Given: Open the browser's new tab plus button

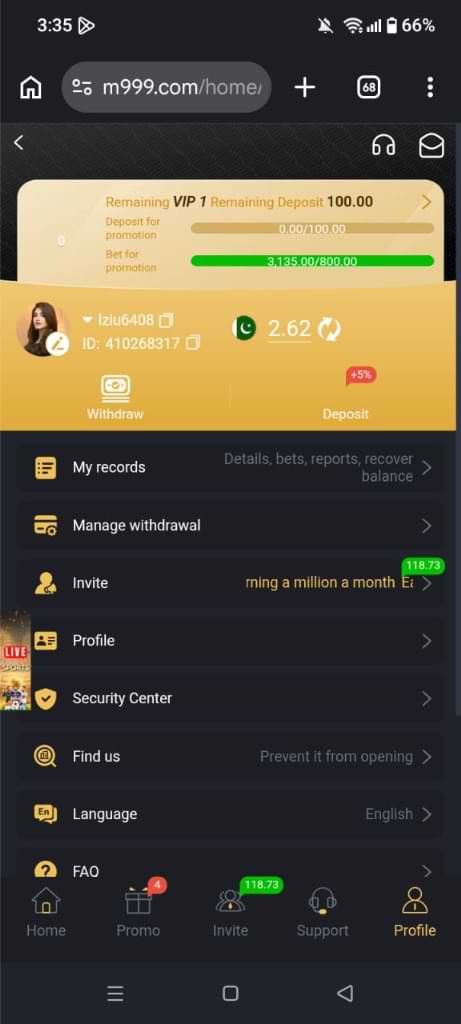Looking at the screenshot, I should coord(305,87).
